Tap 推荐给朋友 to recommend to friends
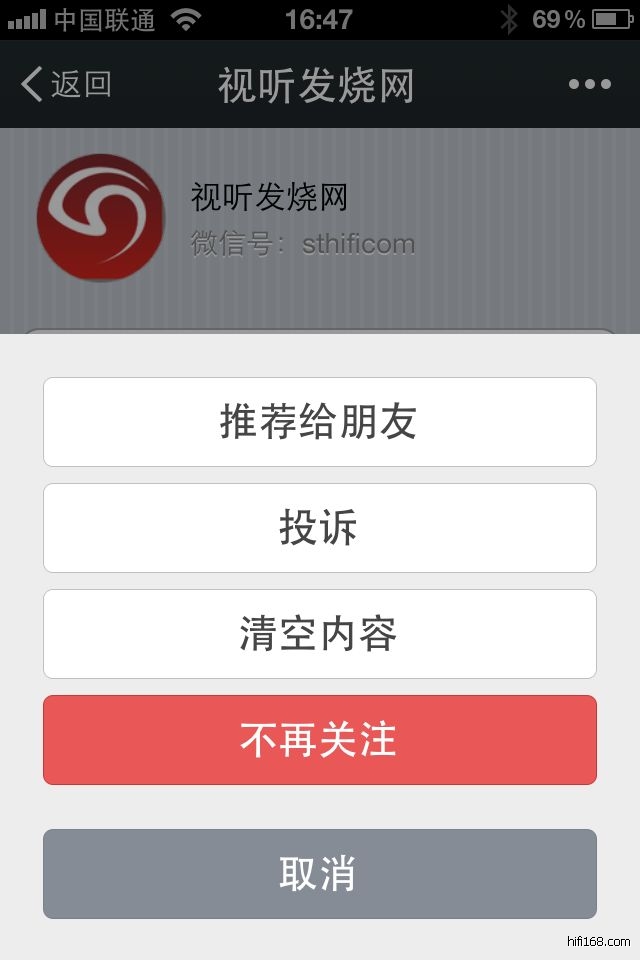The image size is (640, 960). click(x=319, y=422)
